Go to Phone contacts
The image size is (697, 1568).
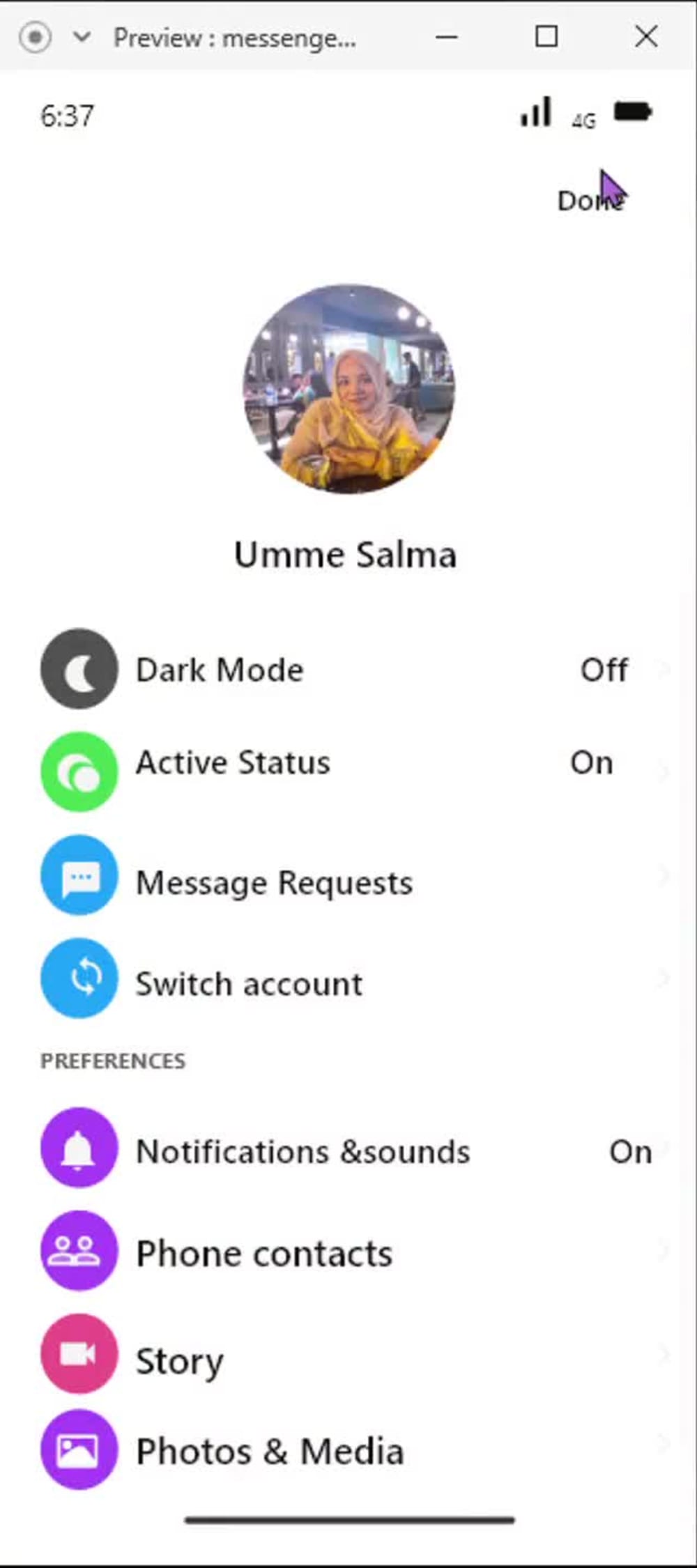[x=348, y=1250]
